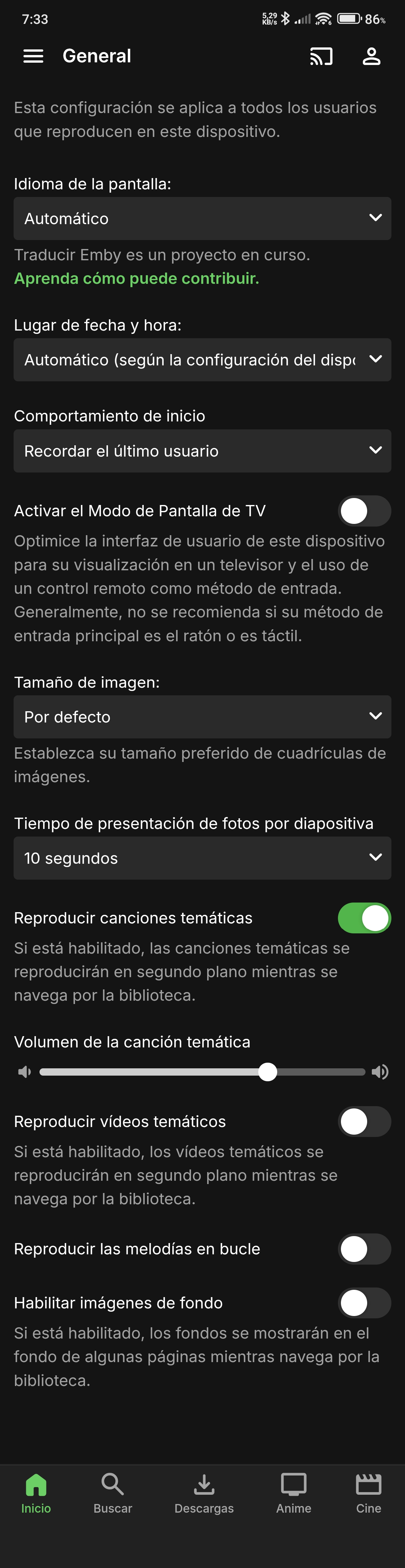Expand the Idioma de la pantalla dropdown

[x=202, y=219]
